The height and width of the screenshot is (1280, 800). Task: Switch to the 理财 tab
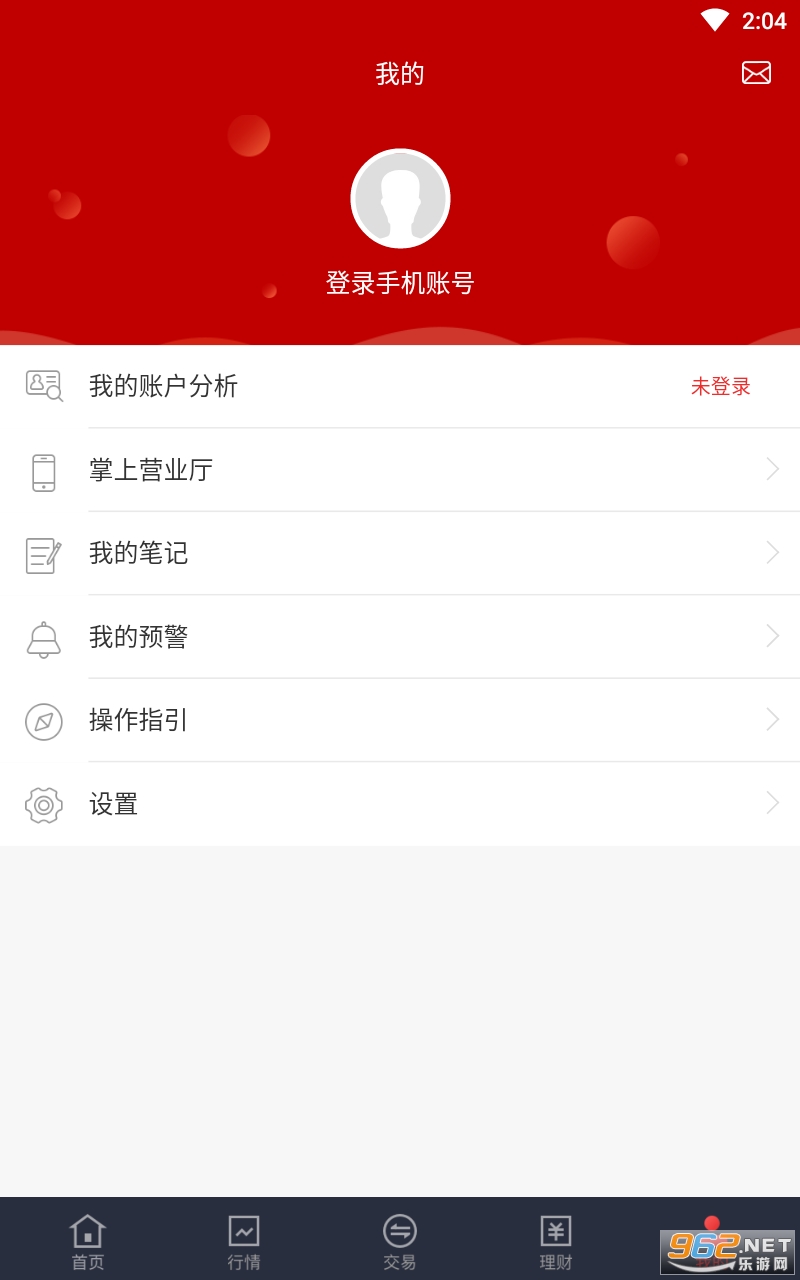pyautogui.click(x=556, y=1241)
